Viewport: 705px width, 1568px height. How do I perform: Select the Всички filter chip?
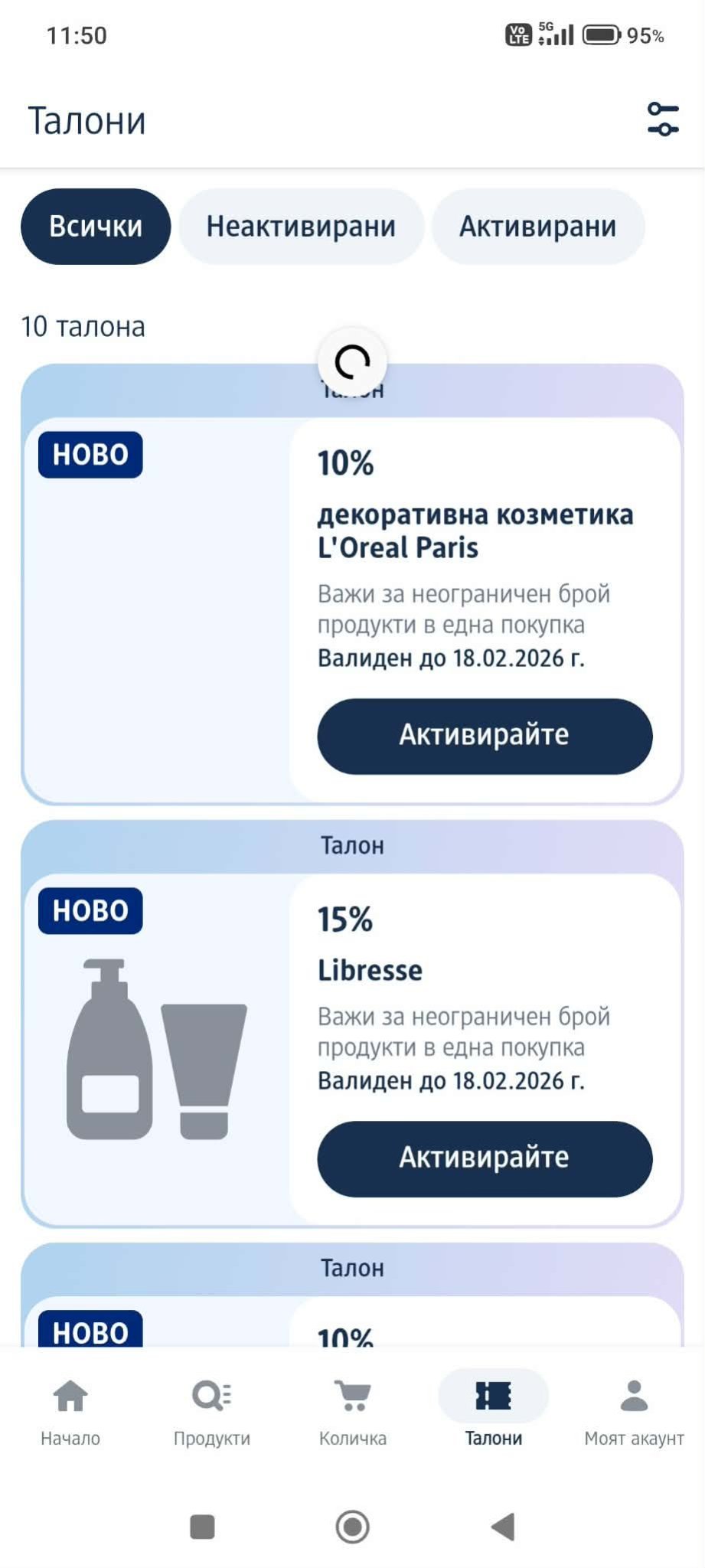96,227
